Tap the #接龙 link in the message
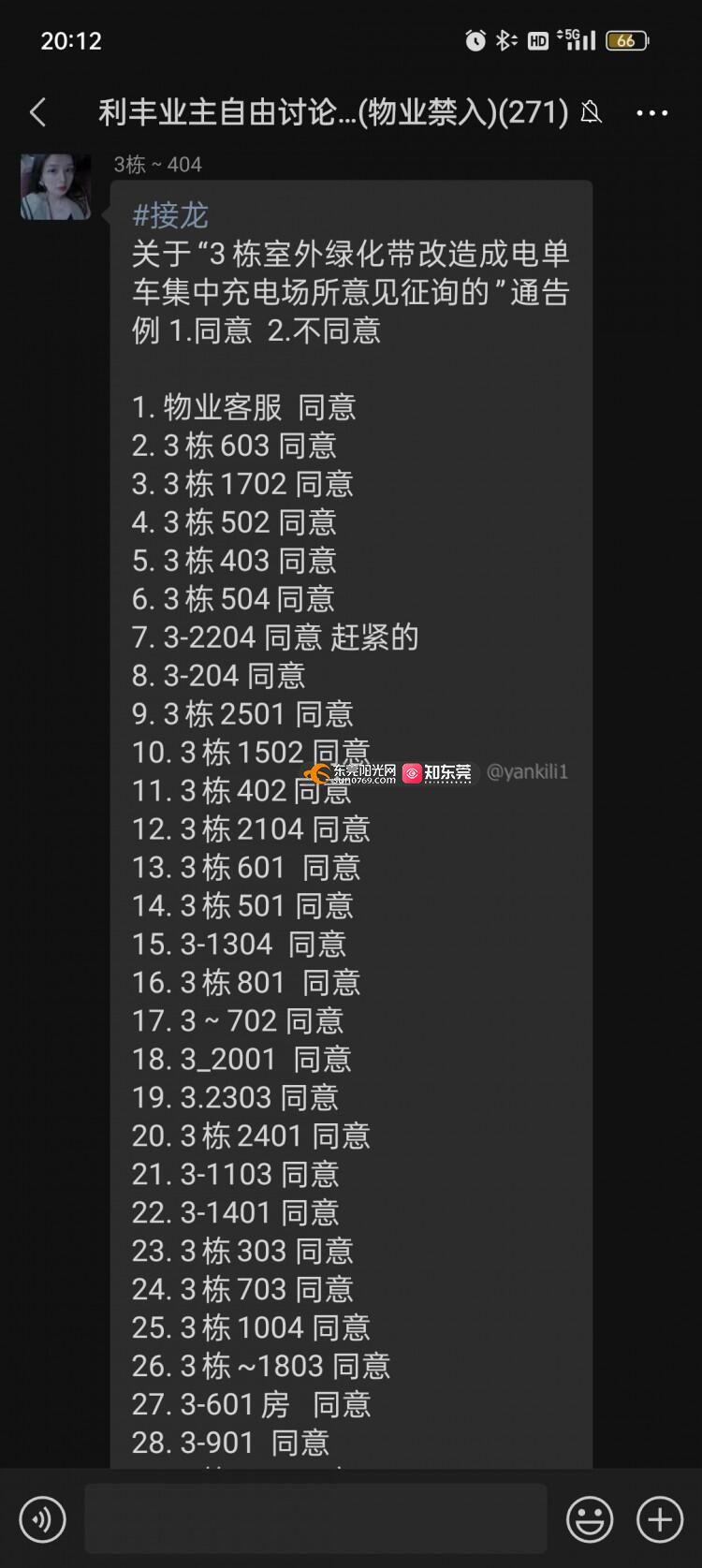Viewport: 702px width, 1568px height. (169, 215)
